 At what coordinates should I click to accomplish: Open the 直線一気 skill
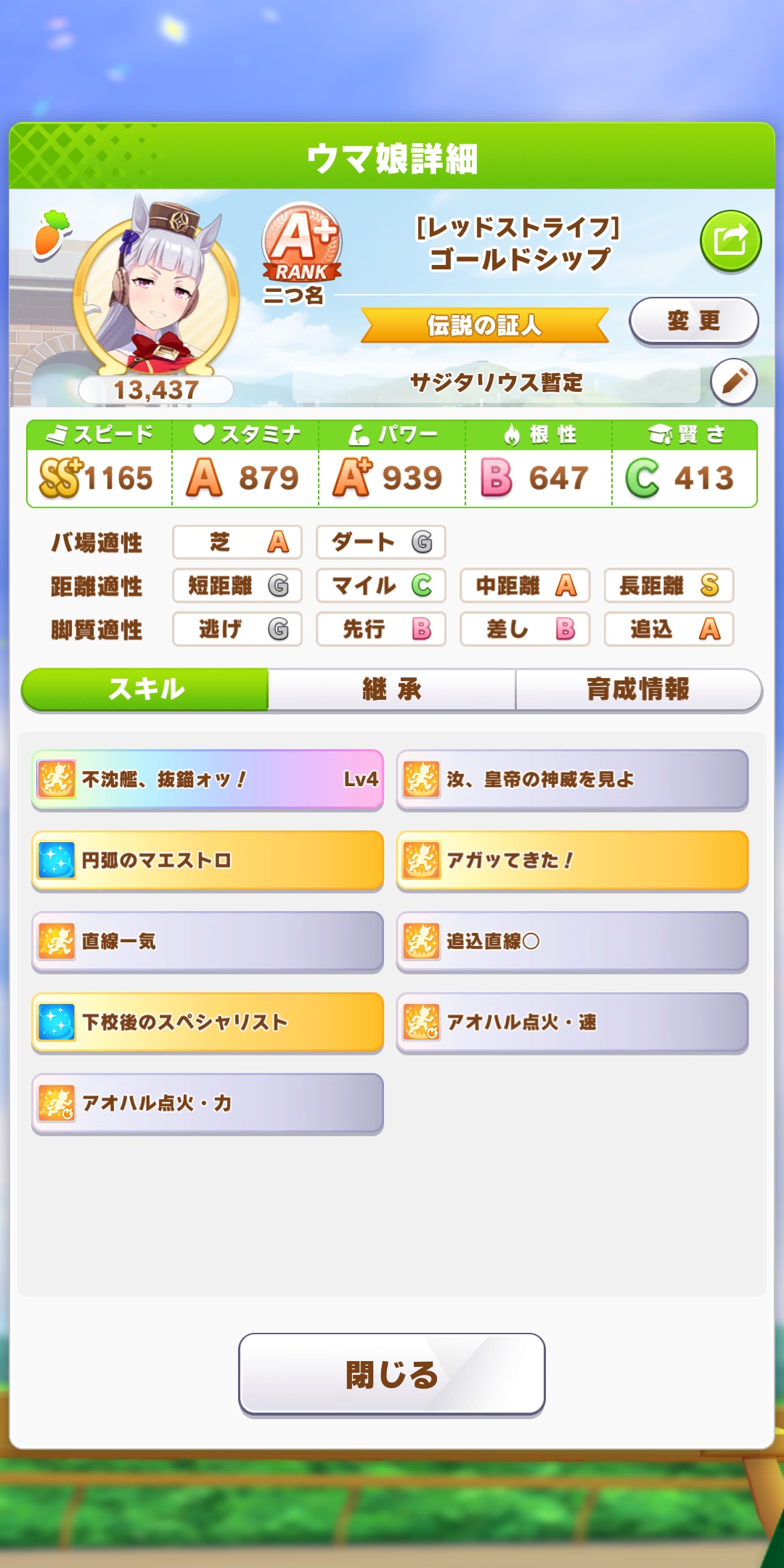[208, 942]
